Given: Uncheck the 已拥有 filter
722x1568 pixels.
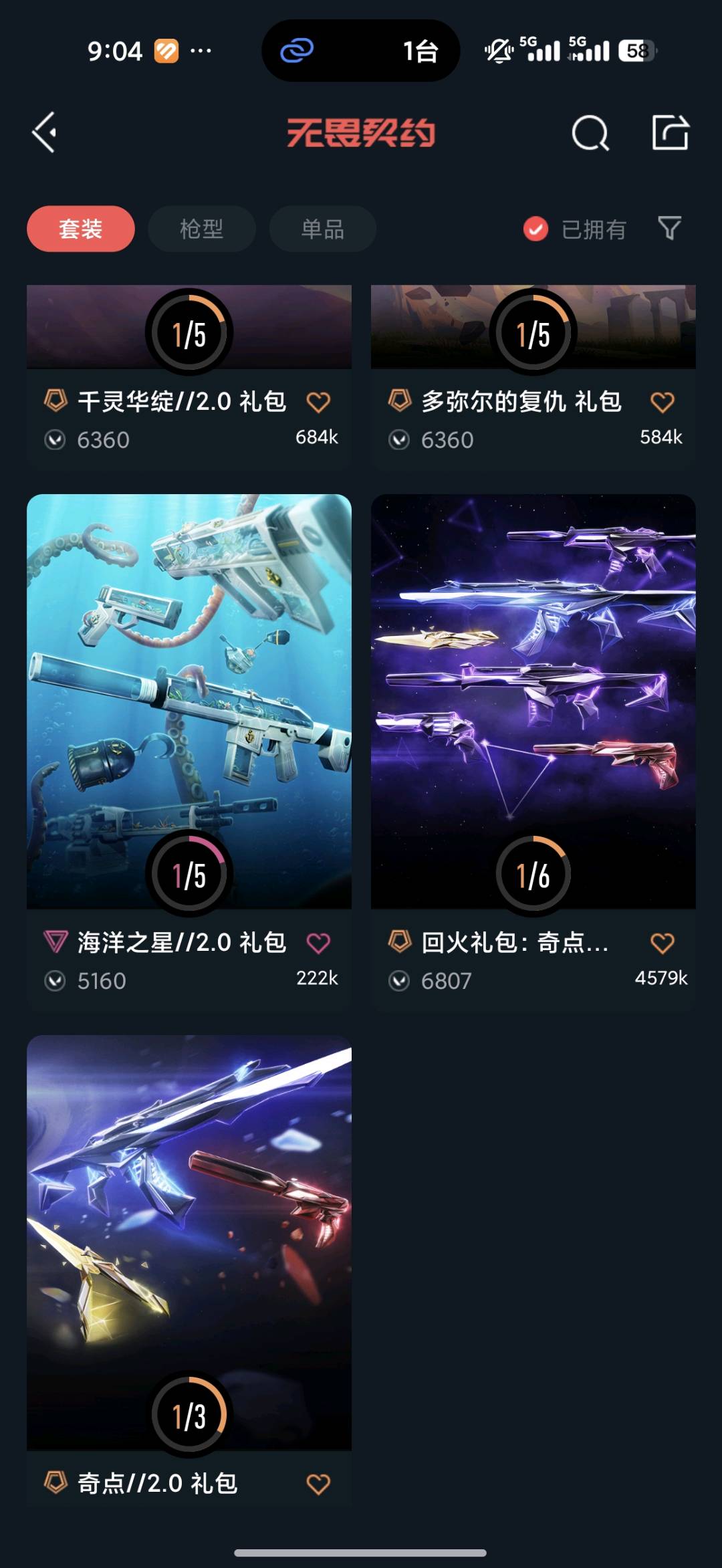Looking at the screenshot, I should click(536, 229).
